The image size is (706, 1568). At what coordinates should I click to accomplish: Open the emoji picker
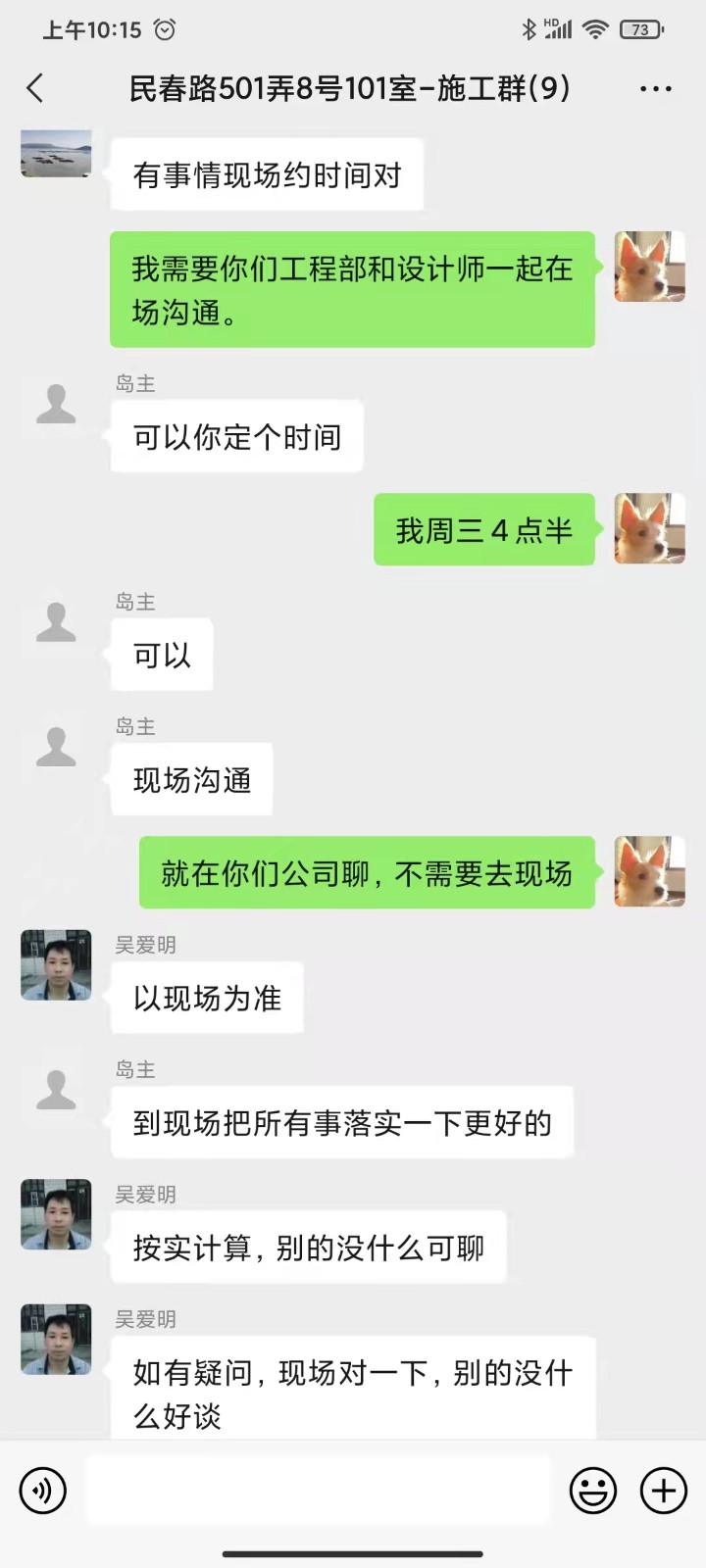click(x=593, y=1491)
